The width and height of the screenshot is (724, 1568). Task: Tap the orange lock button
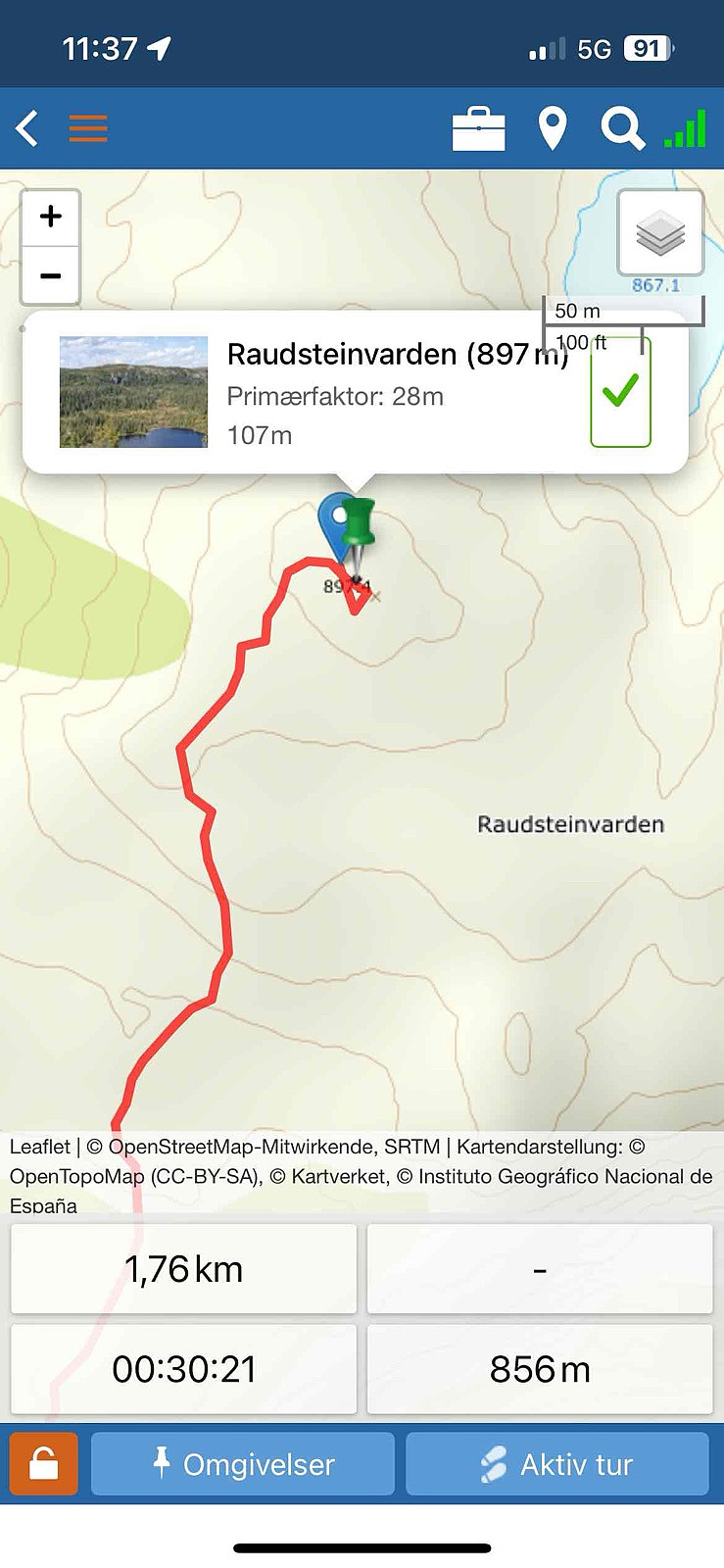pos(44,1464)
